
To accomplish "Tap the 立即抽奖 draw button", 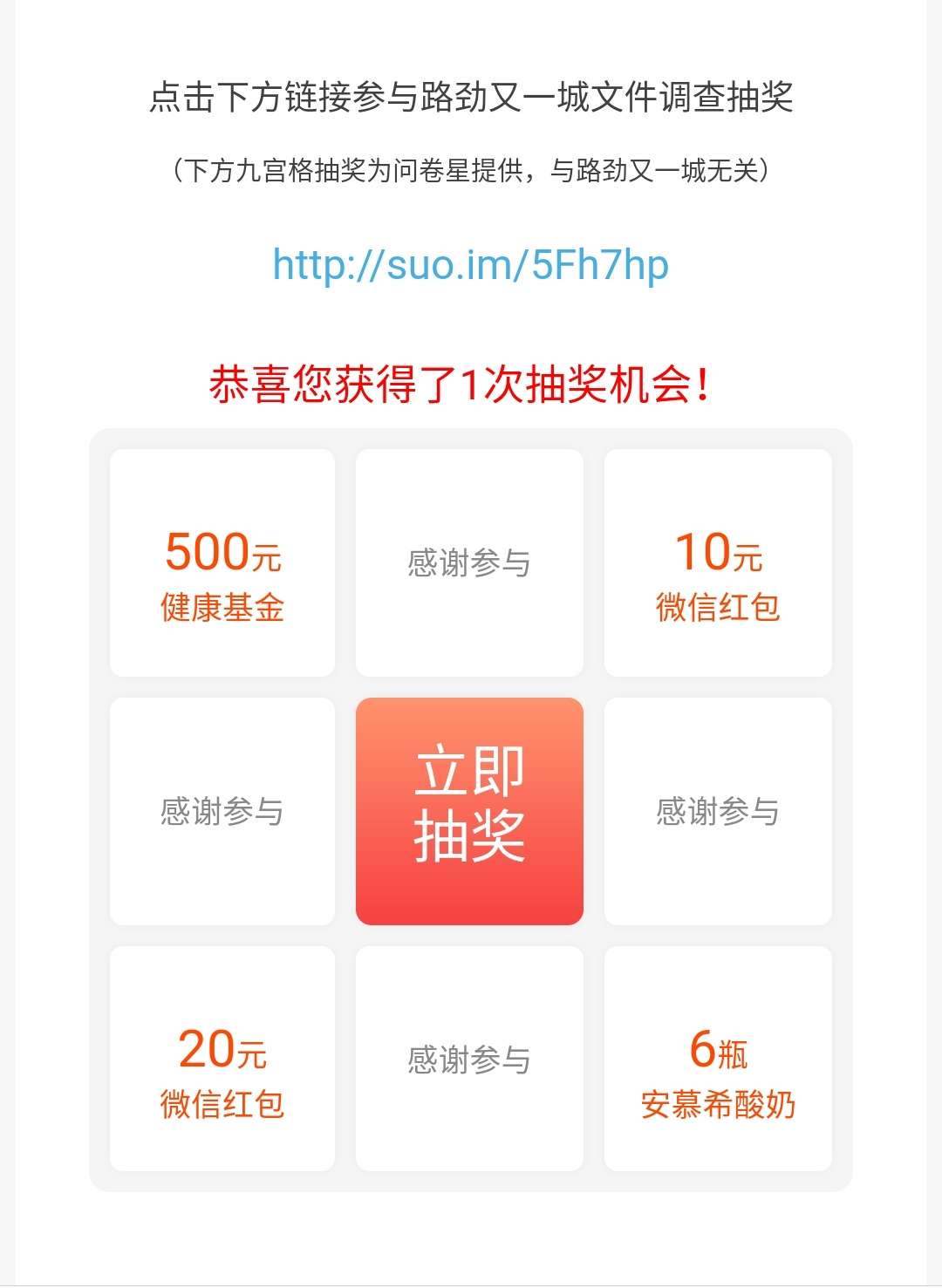I will pyautogui.click(x=469, y=811).
